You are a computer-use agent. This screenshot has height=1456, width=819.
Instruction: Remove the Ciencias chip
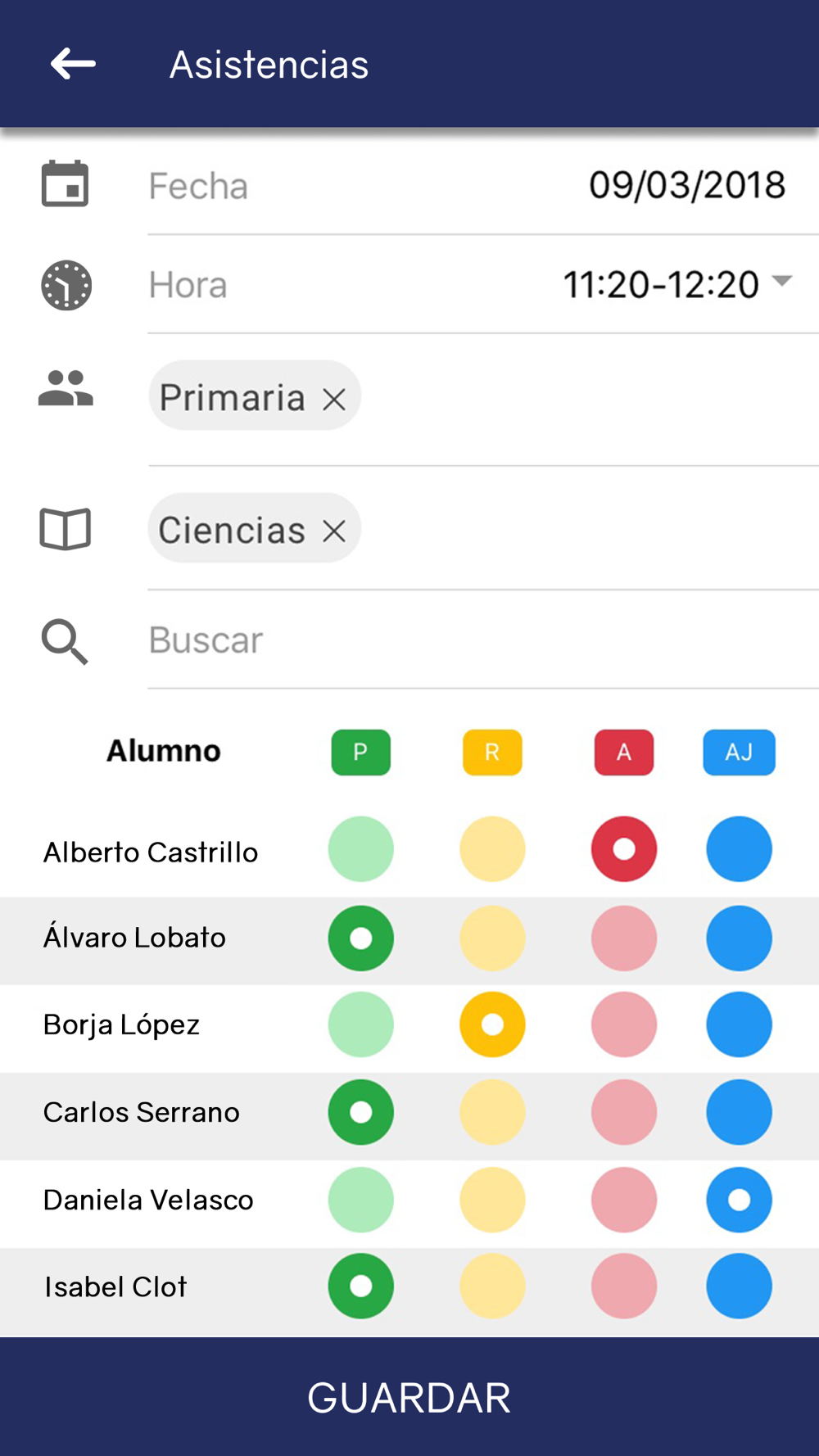(x=333, y=531)
